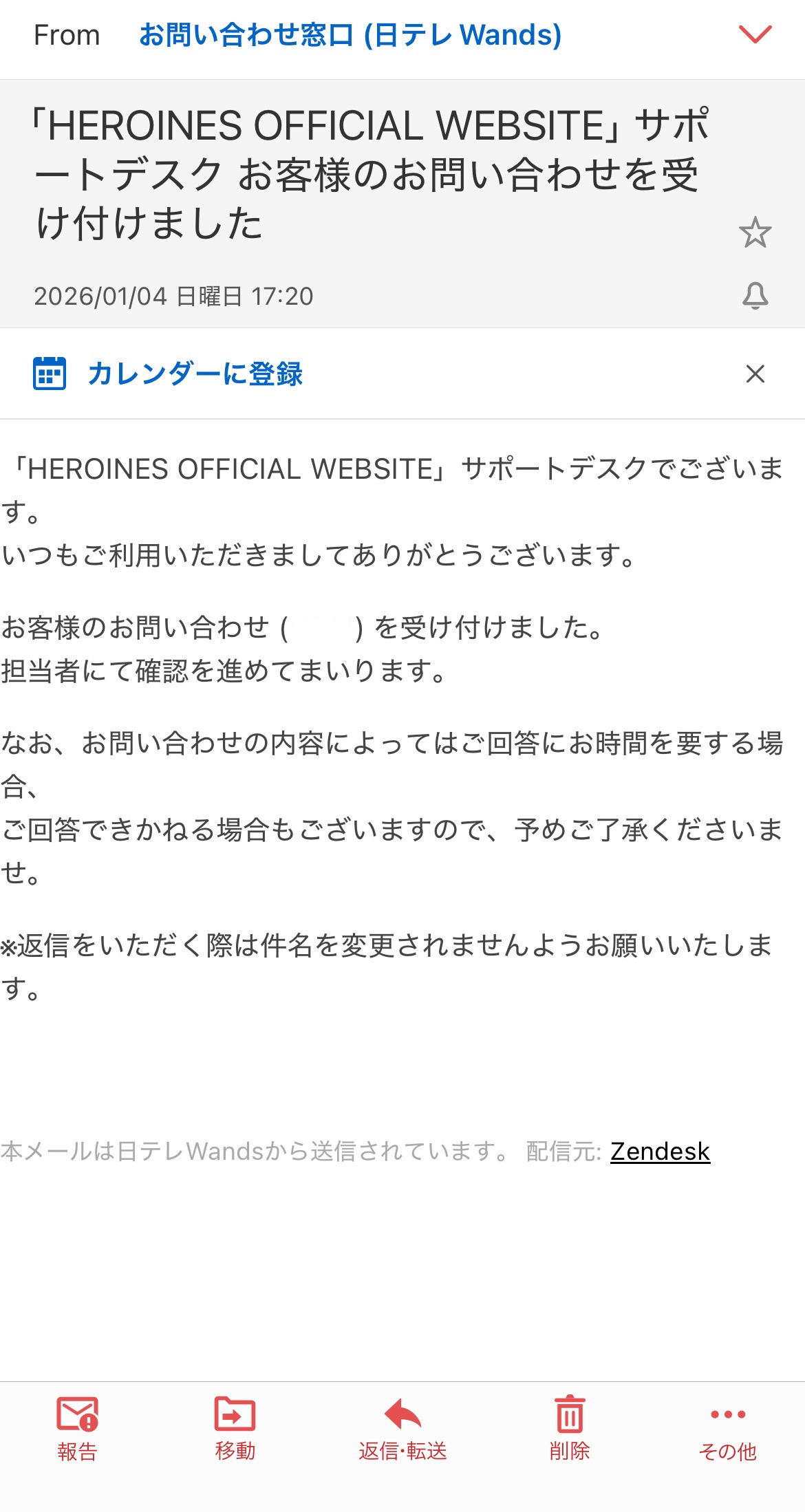This screenshot has width=805, height=1512.
Task: Delete this email with 削除
Action: pos(570,1427)
